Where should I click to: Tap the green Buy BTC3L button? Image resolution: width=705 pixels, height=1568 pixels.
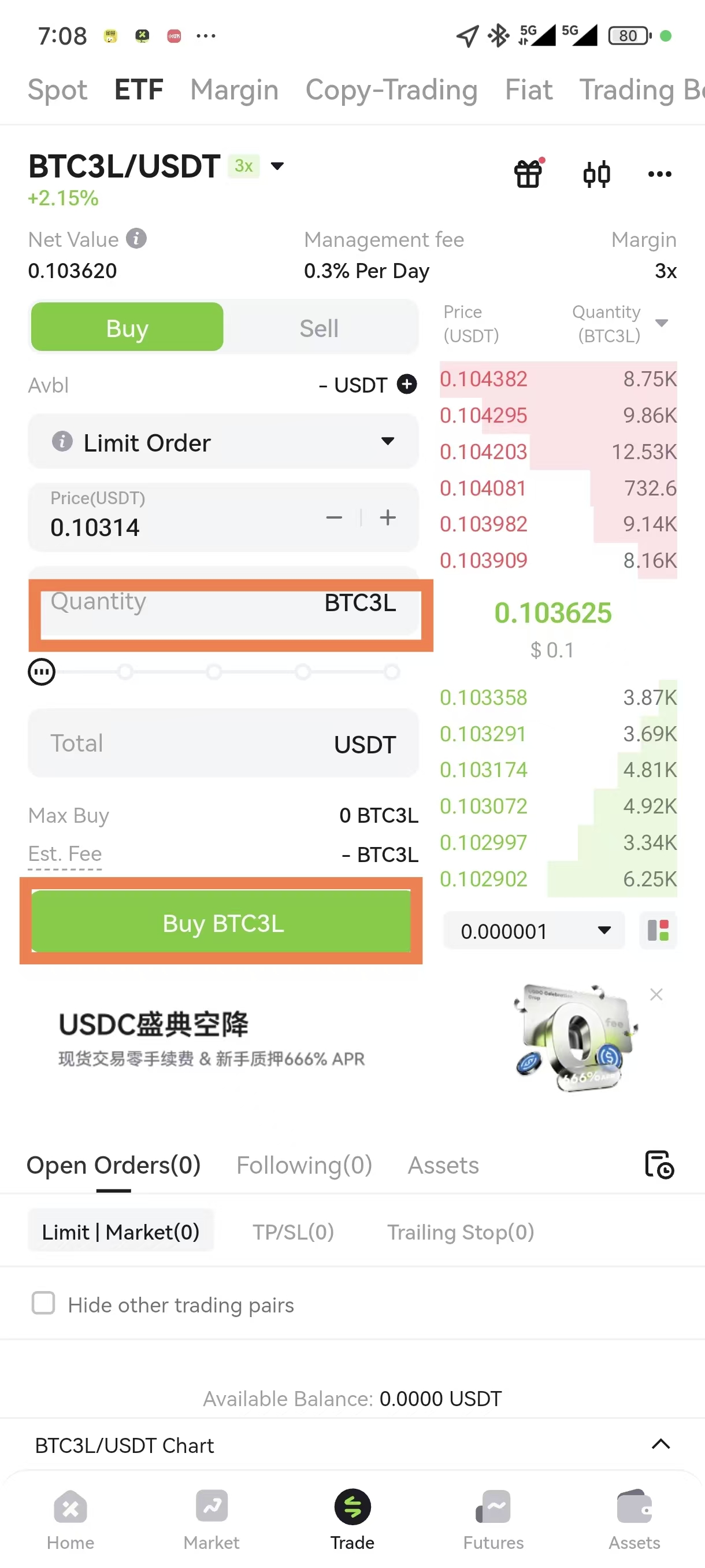pos(222,922)
